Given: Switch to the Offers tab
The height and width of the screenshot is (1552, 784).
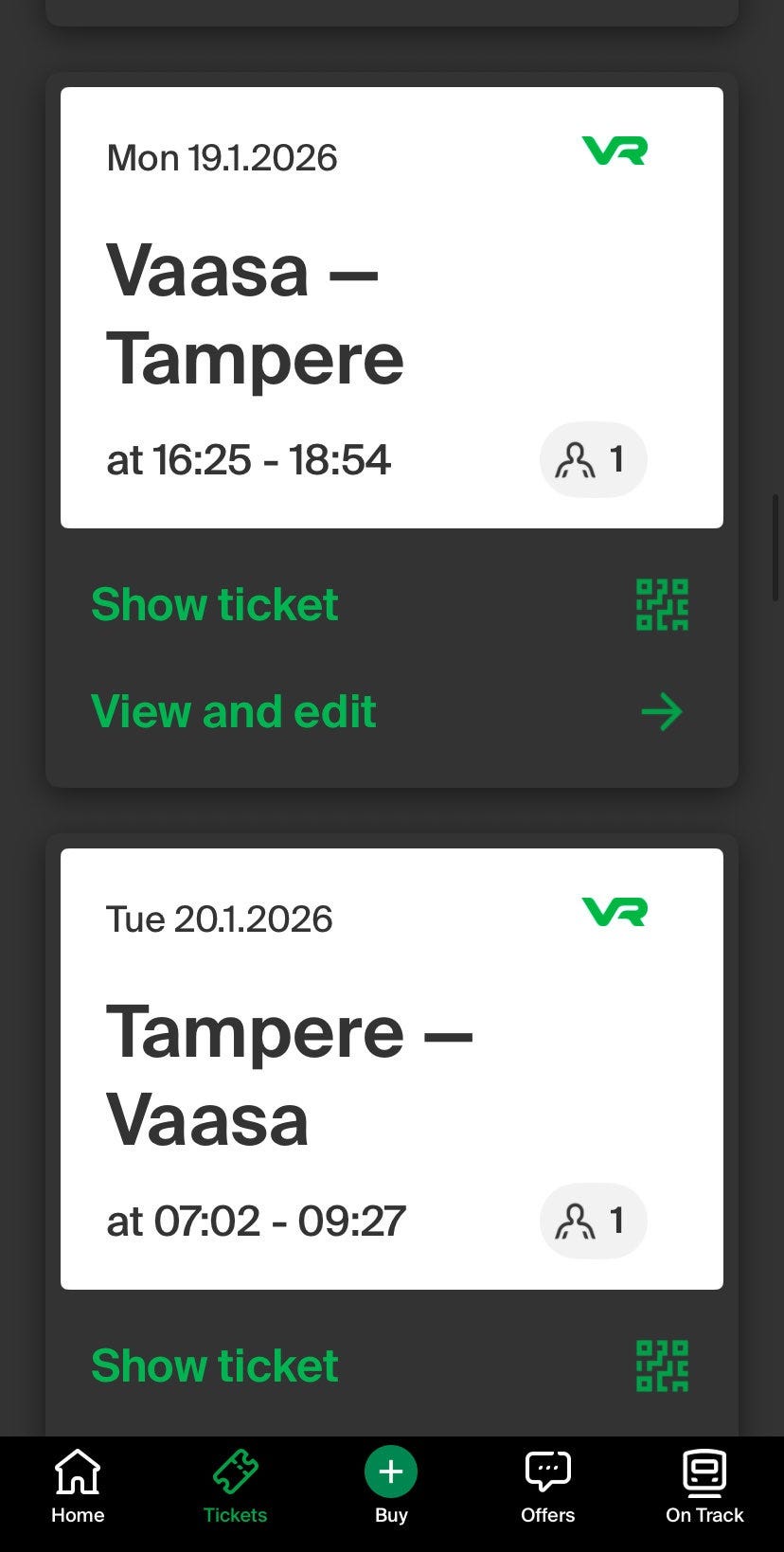Looking at the screenshot, I should tap(547, 1487).
